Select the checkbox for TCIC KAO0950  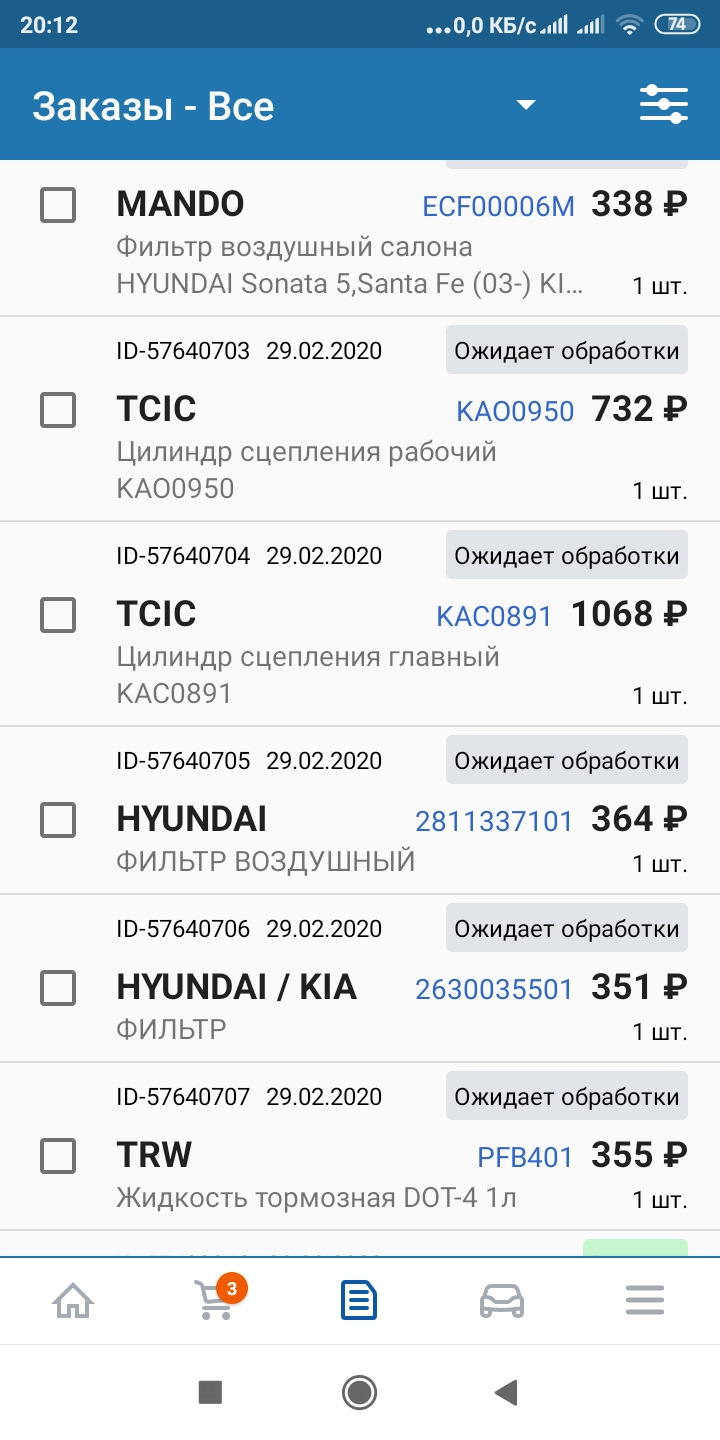coord(58,409)
